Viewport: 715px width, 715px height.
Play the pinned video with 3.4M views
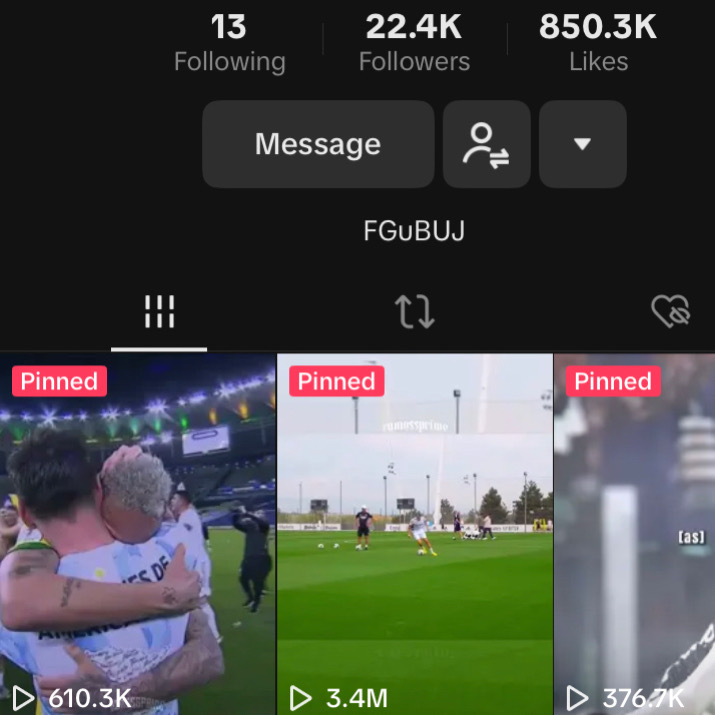point(414,535)
